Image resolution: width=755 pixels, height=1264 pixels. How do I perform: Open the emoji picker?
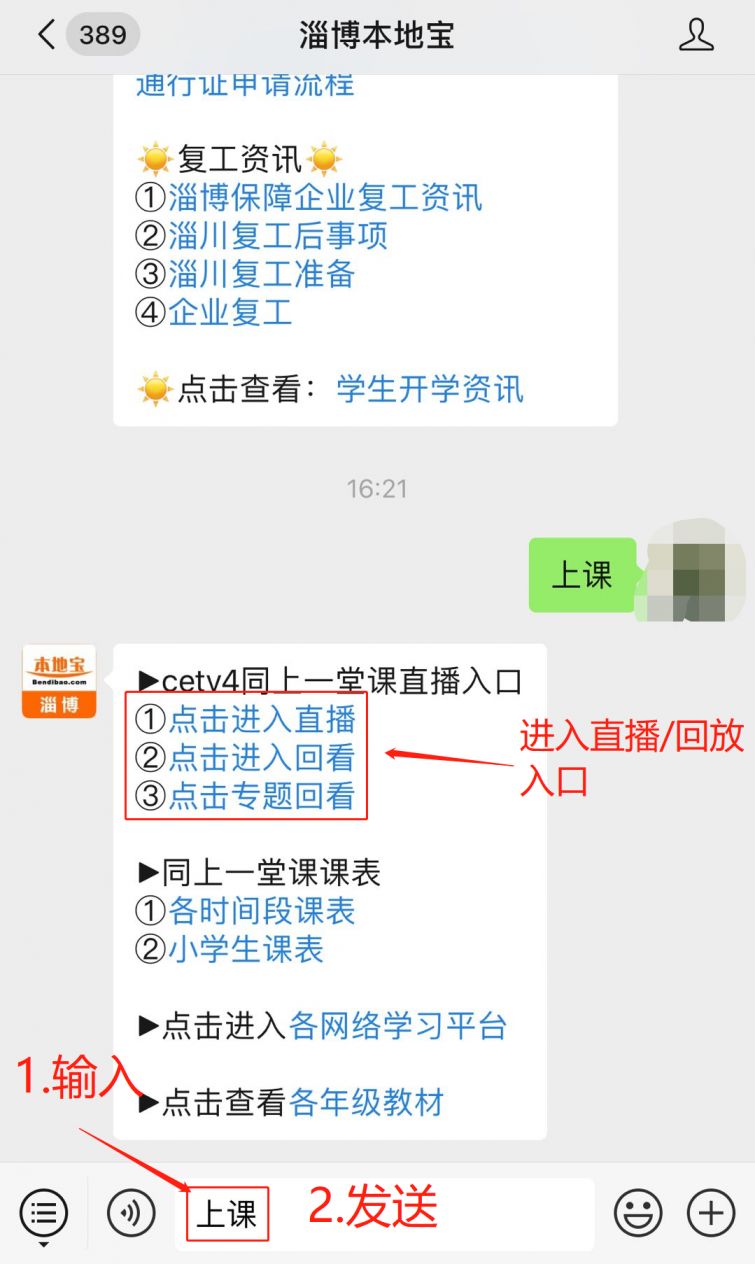tap(638, 1214)
